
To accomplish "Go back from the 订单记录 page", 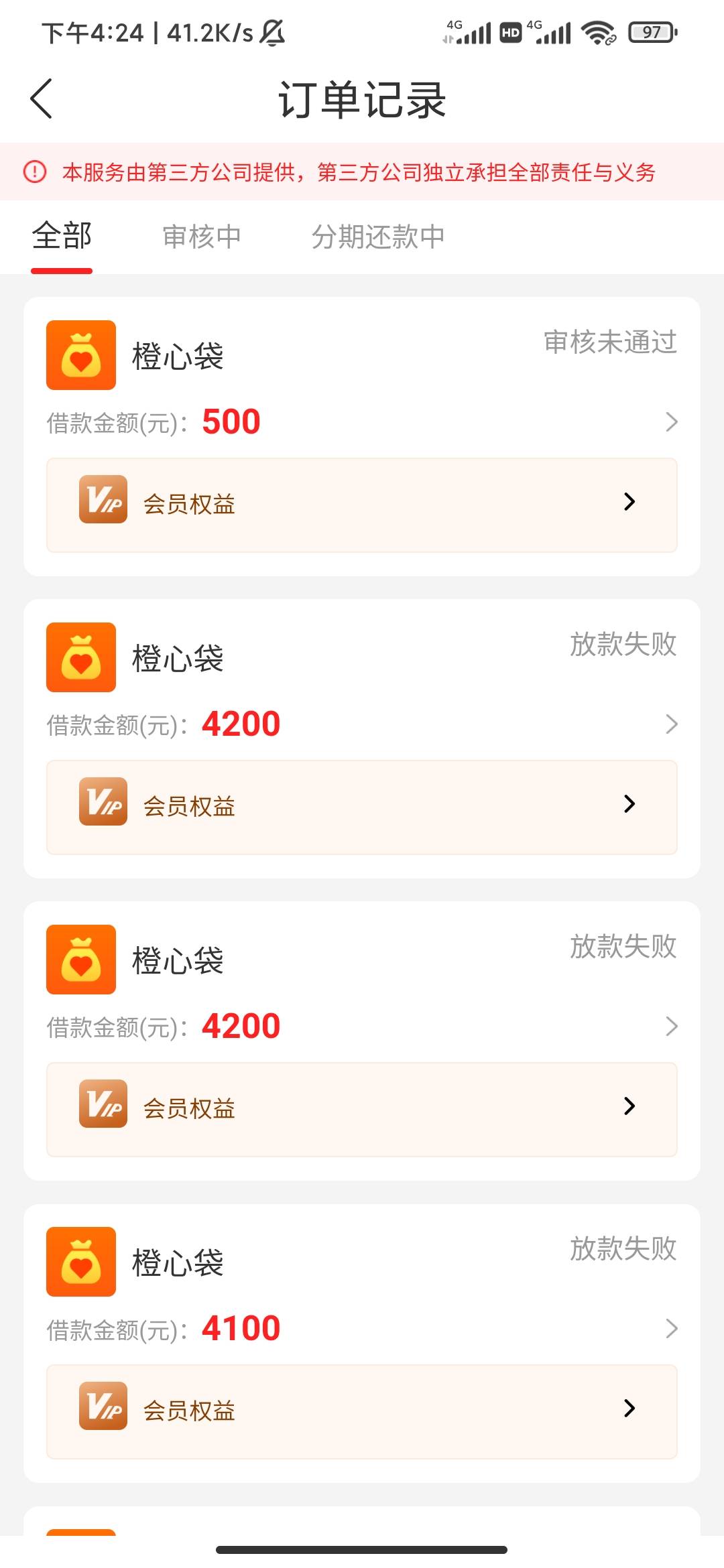I will (42, 99).
